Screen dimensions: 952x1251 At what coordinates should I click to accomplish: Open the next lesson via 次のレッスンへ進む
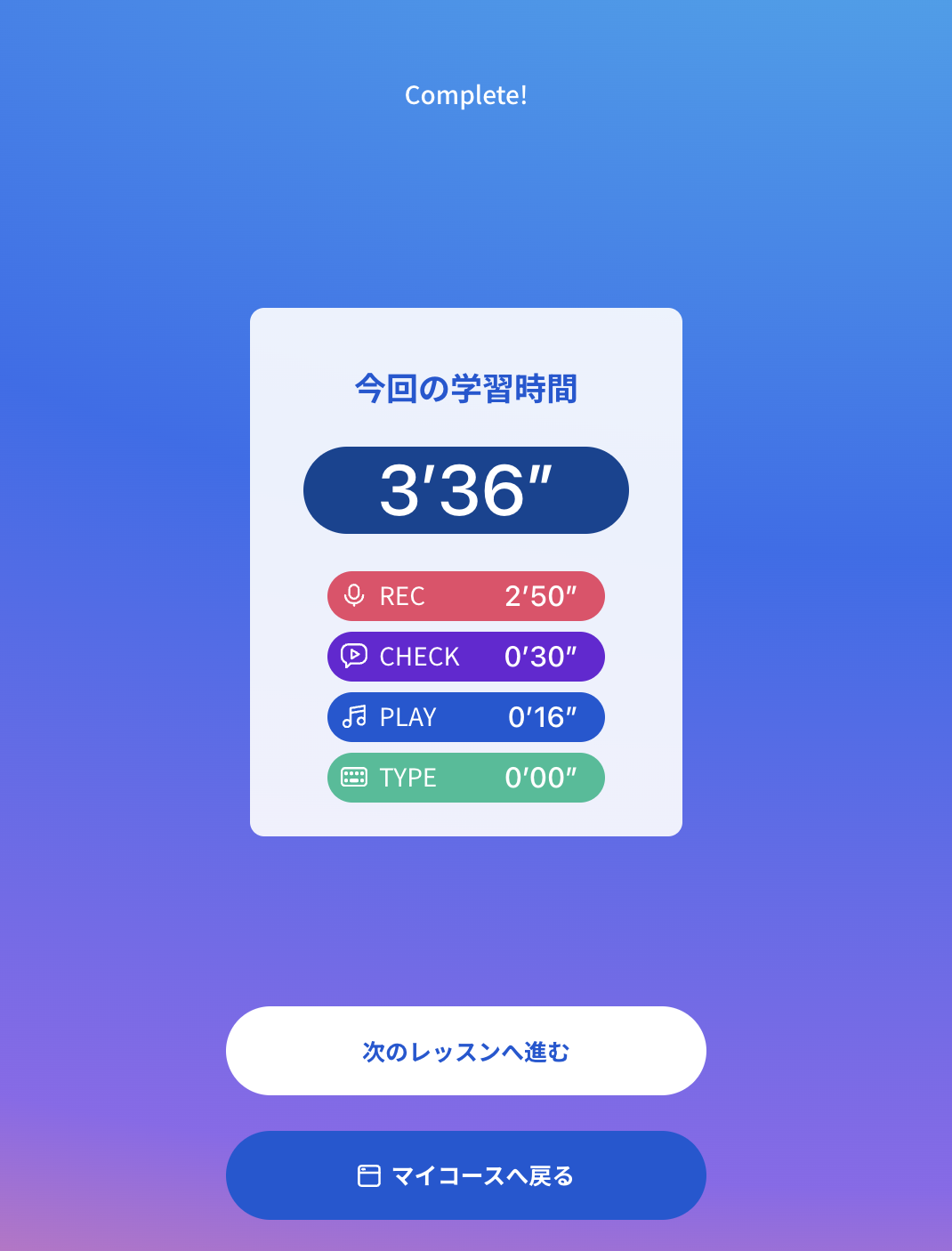pos(465,1051)
